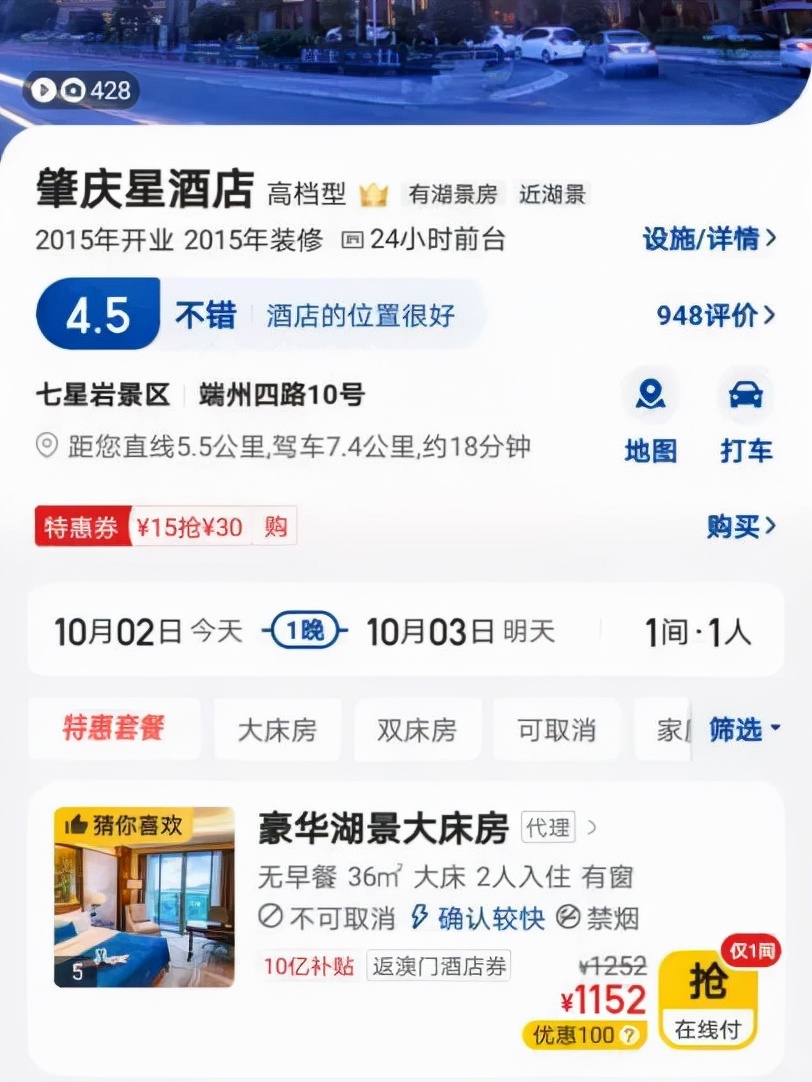Open the 948评价 reviews link

click(x=712, y=315)
